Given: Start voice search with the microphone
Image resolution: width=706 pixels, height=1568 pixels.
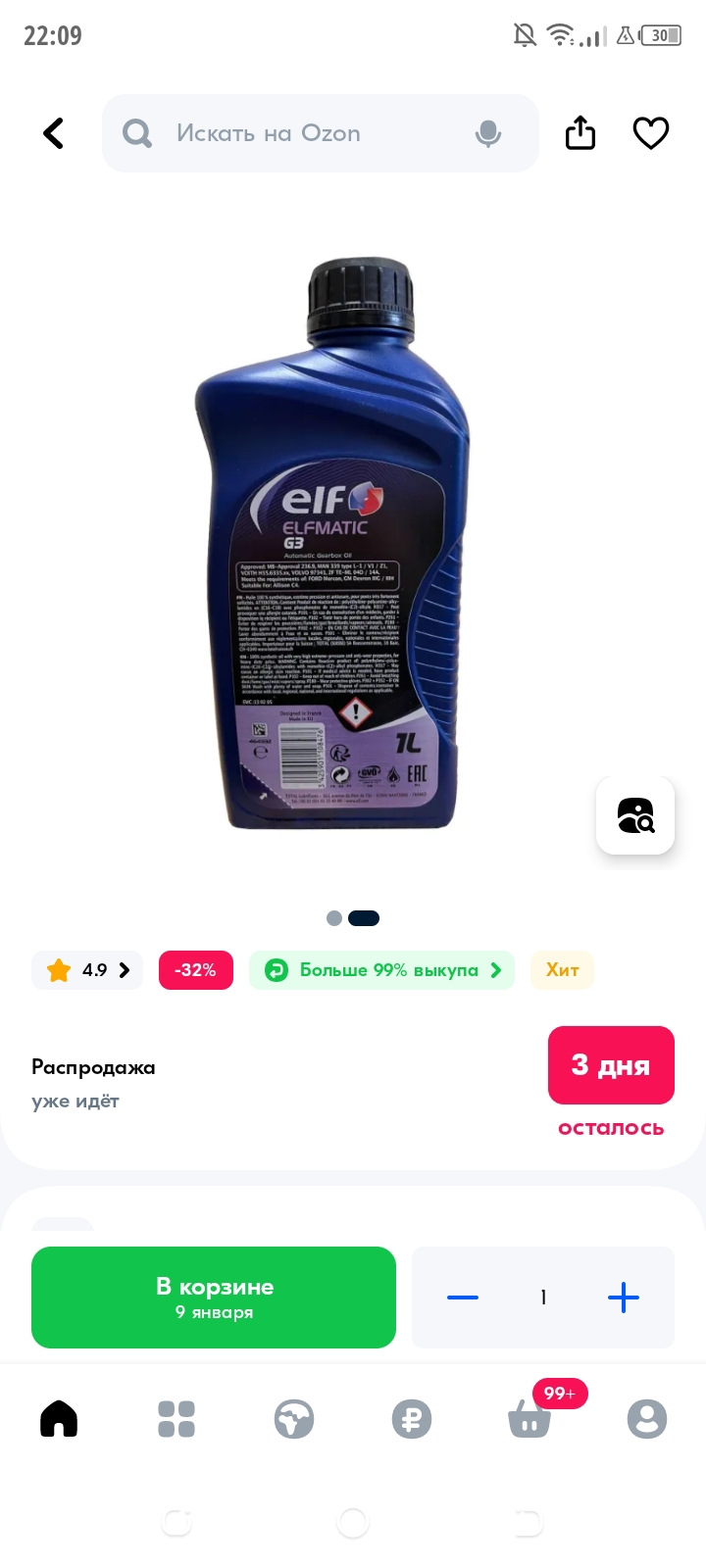Looking at the screenshot, I should [x=487, y=133].
